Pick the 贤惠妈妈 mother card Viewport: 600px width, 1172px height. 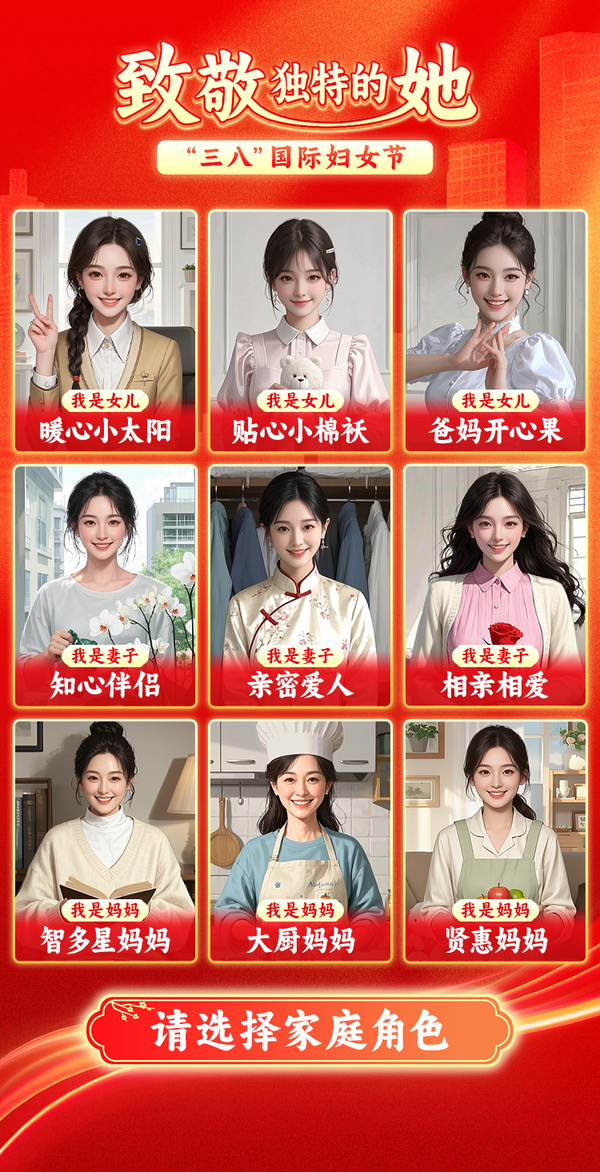tap(495, 840)
